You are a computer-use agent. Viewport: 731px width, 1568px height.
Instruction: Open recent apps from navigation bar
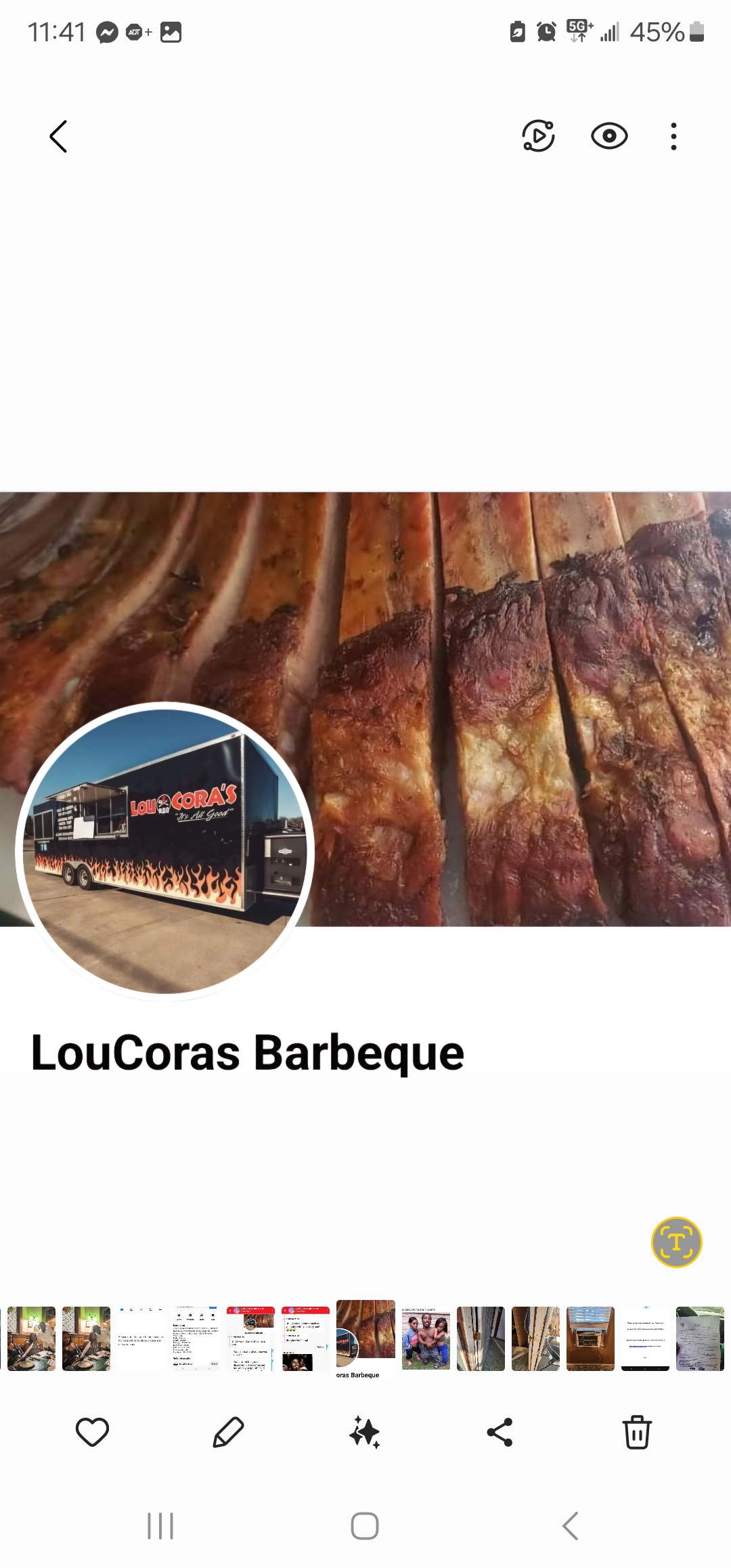[160, 1526]
